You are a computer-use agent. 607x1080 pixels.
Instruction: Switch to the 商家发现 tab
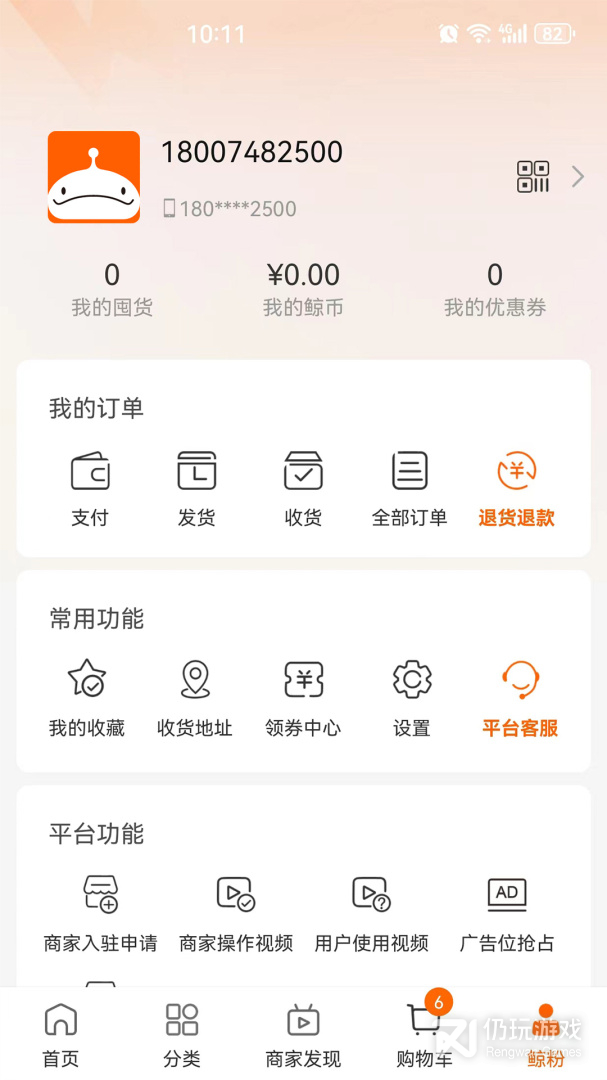coord(303,1035)
